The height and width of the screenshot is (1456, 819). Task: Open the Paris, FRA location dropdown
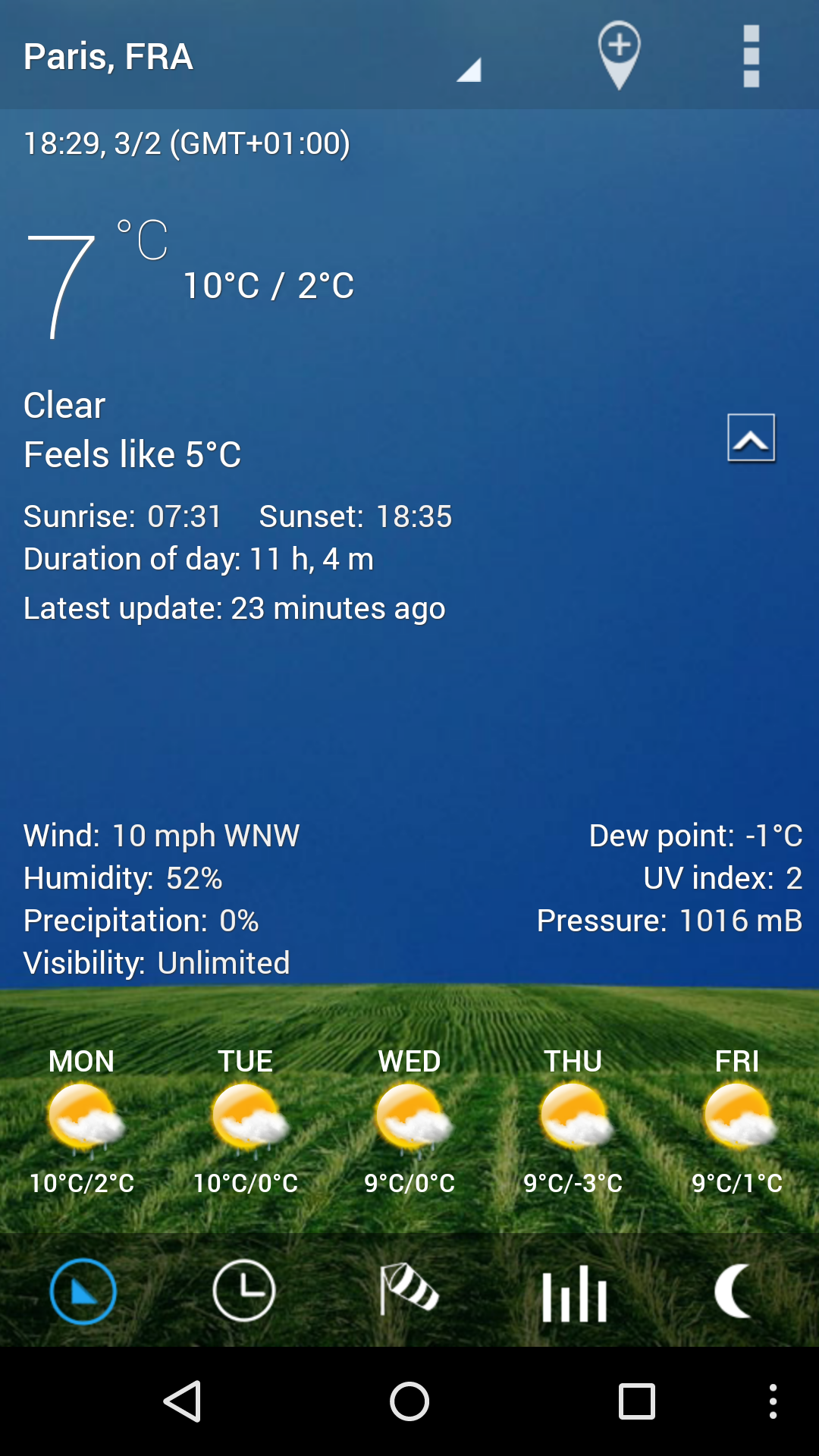point(250,57)
